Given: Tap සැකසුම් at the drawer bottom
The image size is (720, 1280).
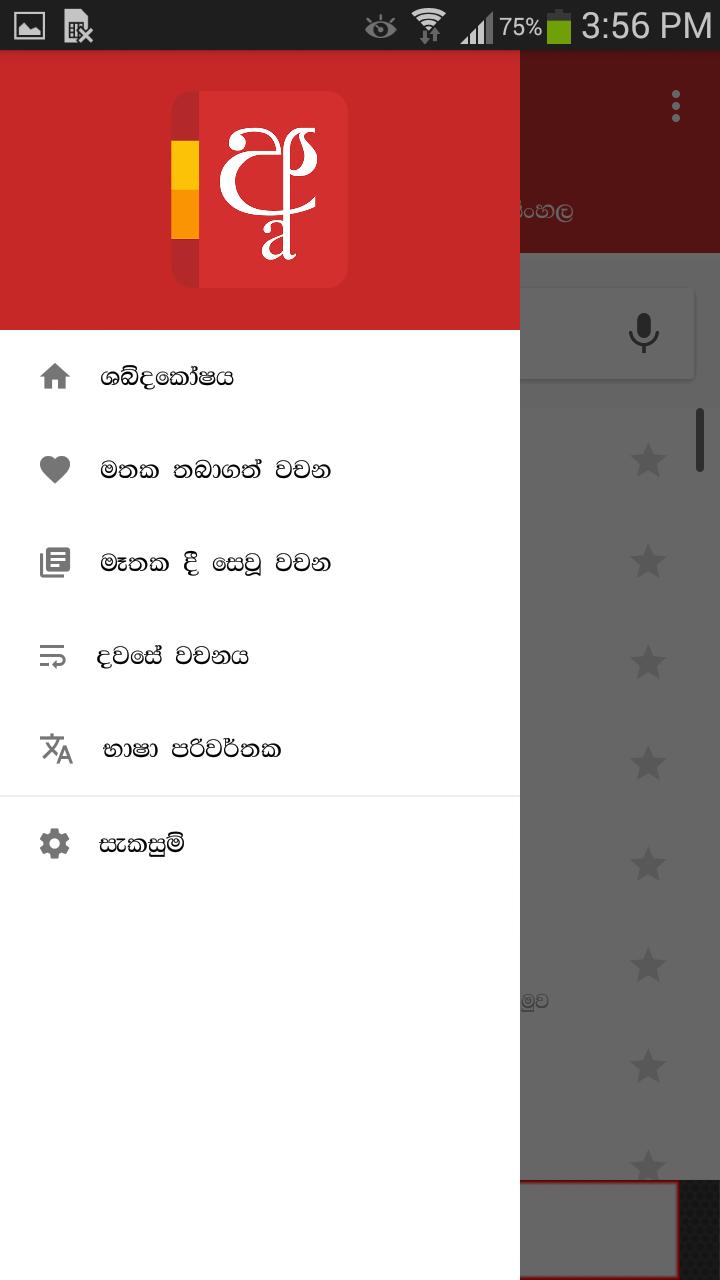Looking at the screenshot, I should tap(143, 842).
